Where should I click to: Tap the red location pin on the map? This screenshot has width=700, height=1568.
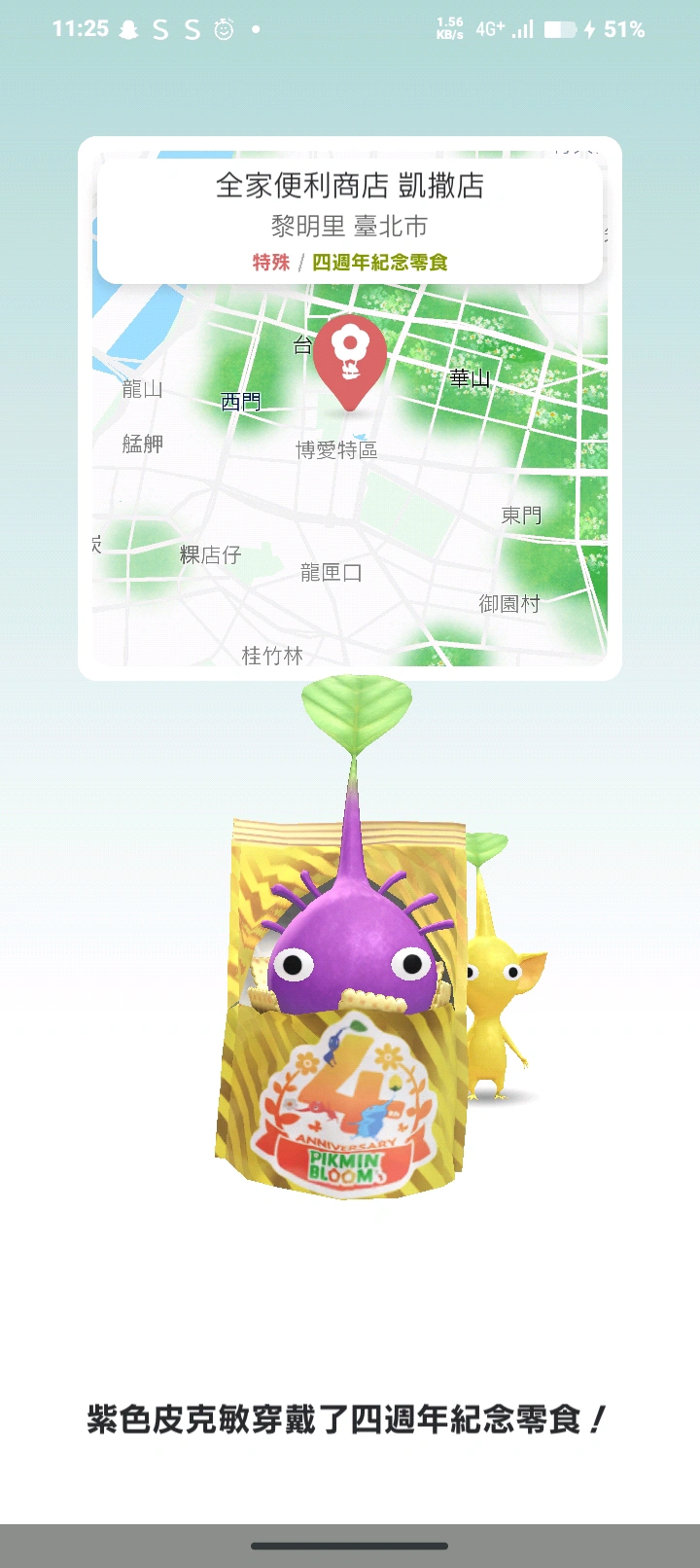pyautogui.click(x=350, y=356)
